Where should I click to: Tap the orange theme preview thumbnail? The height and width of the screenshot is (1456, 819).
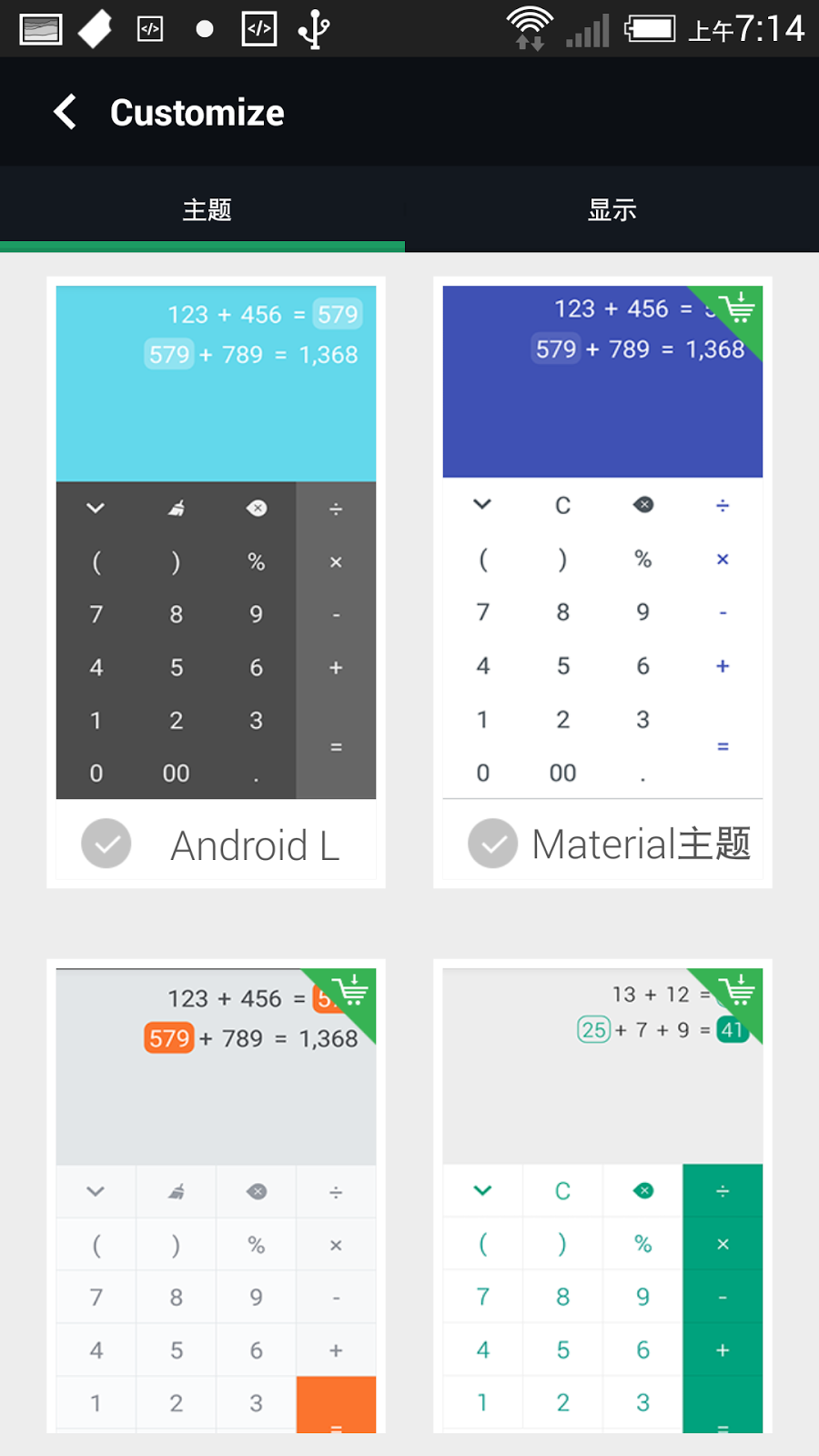[216, 1183]
